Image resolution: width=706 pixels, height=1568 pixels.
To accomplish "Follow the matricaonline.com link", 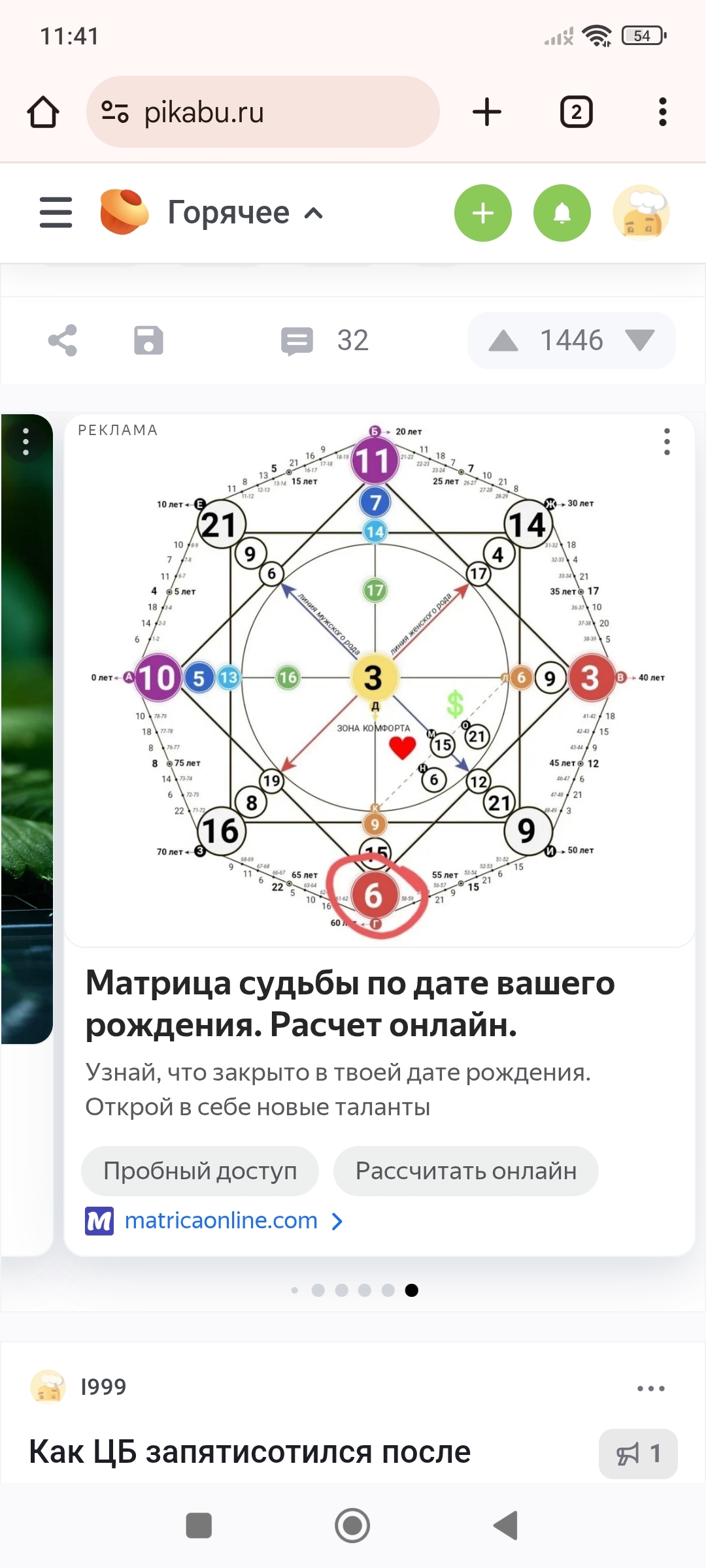I will coord(221,1220).
